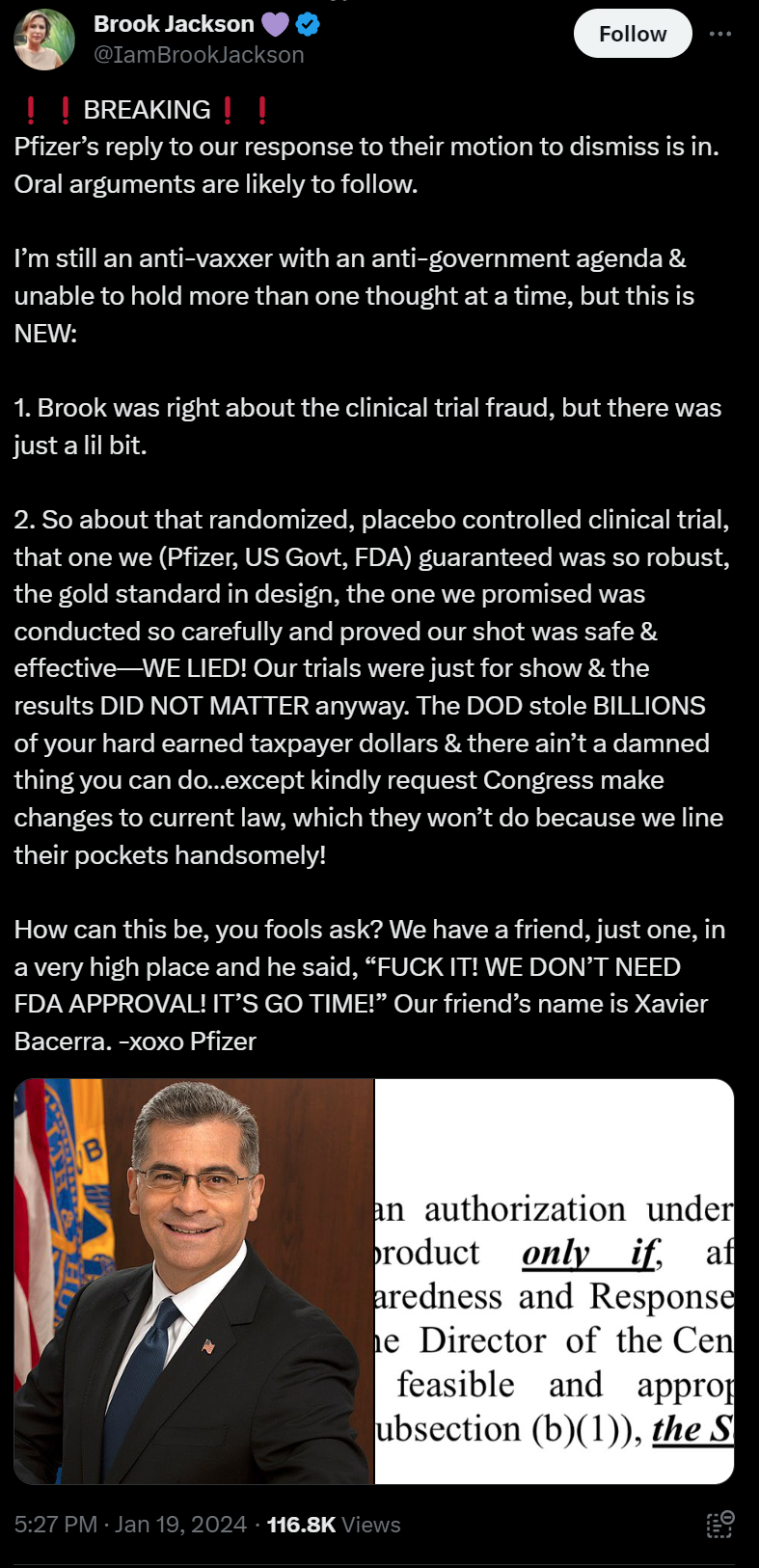This screenshot has height=1568, width=759.
Task: Follow Brook Jackson
Action: (x=633, y=34)
